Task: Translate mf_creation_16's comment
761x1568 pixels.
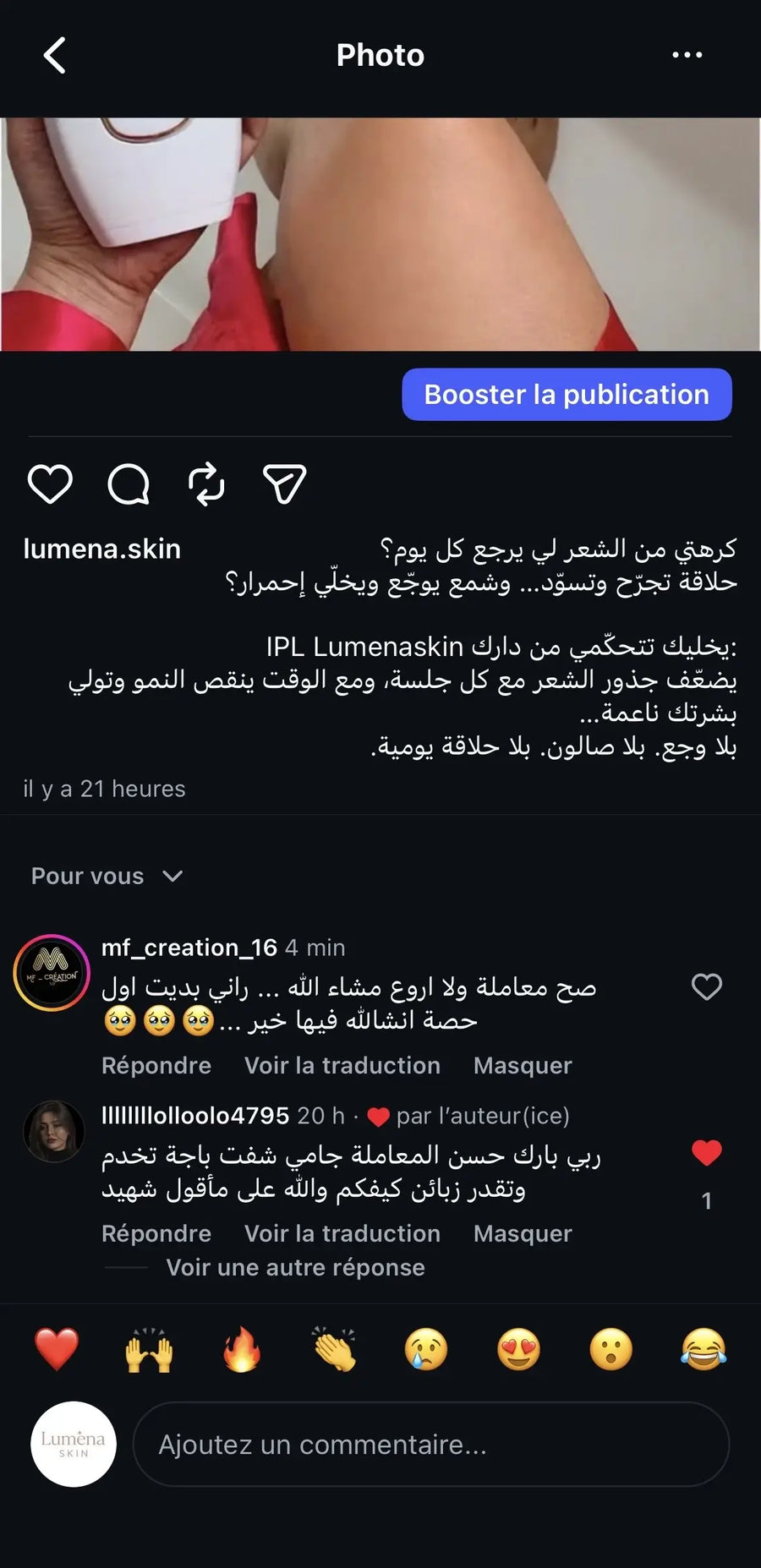Action: click(342, 1065)
